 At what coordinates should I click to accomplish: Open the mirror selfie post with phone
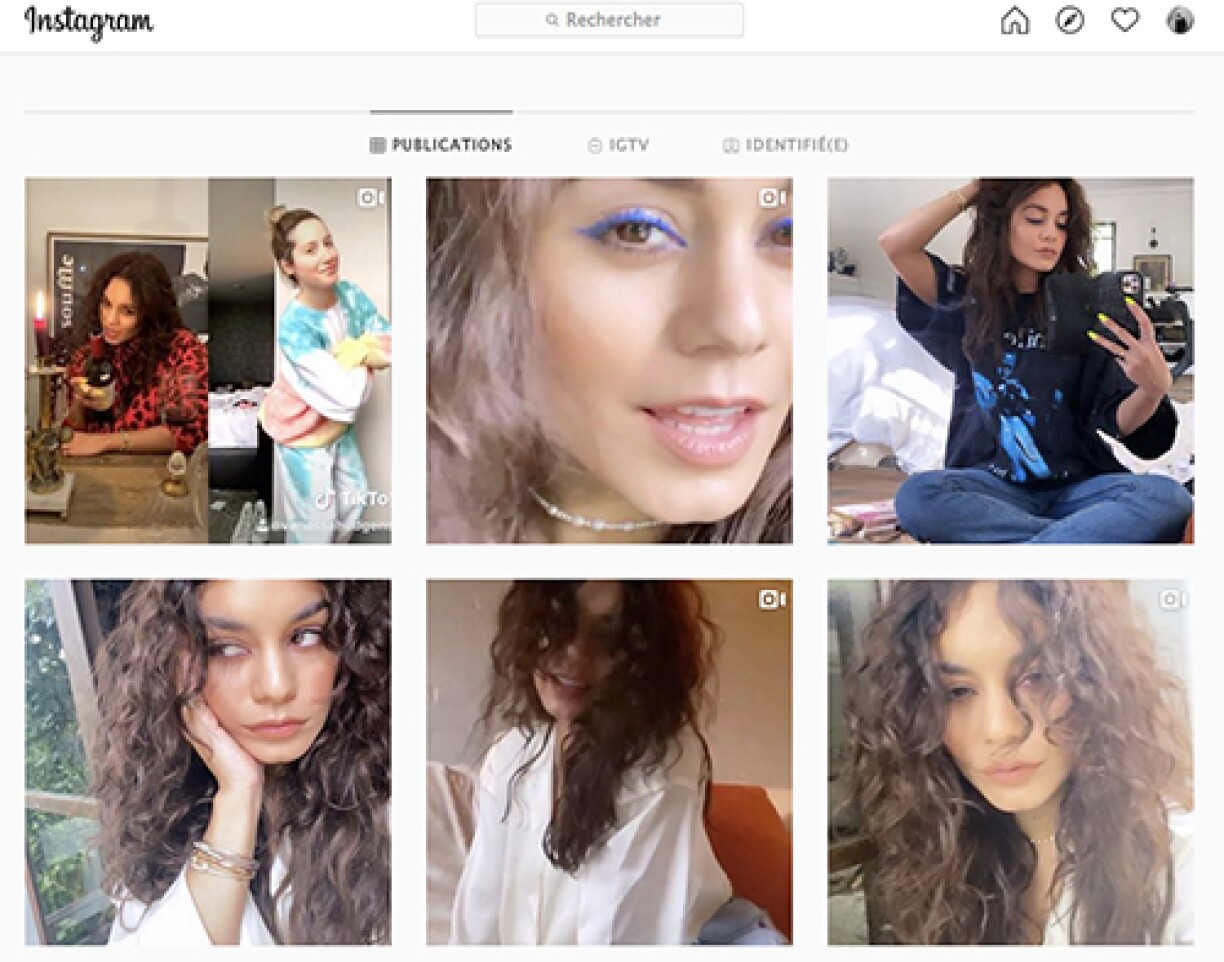pos(1010,361)
